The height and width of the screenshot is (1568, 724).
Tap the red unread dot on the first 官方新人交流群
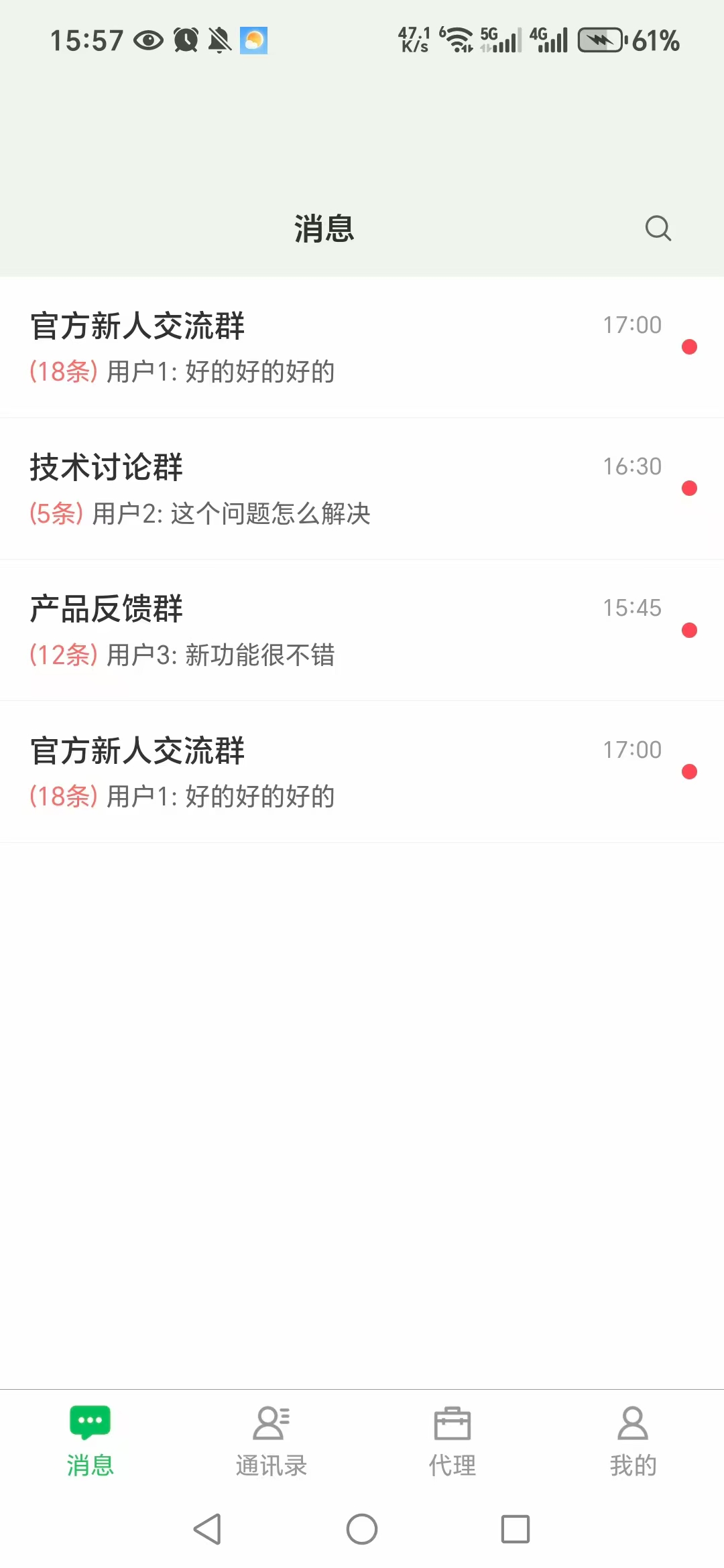(690, 348)
